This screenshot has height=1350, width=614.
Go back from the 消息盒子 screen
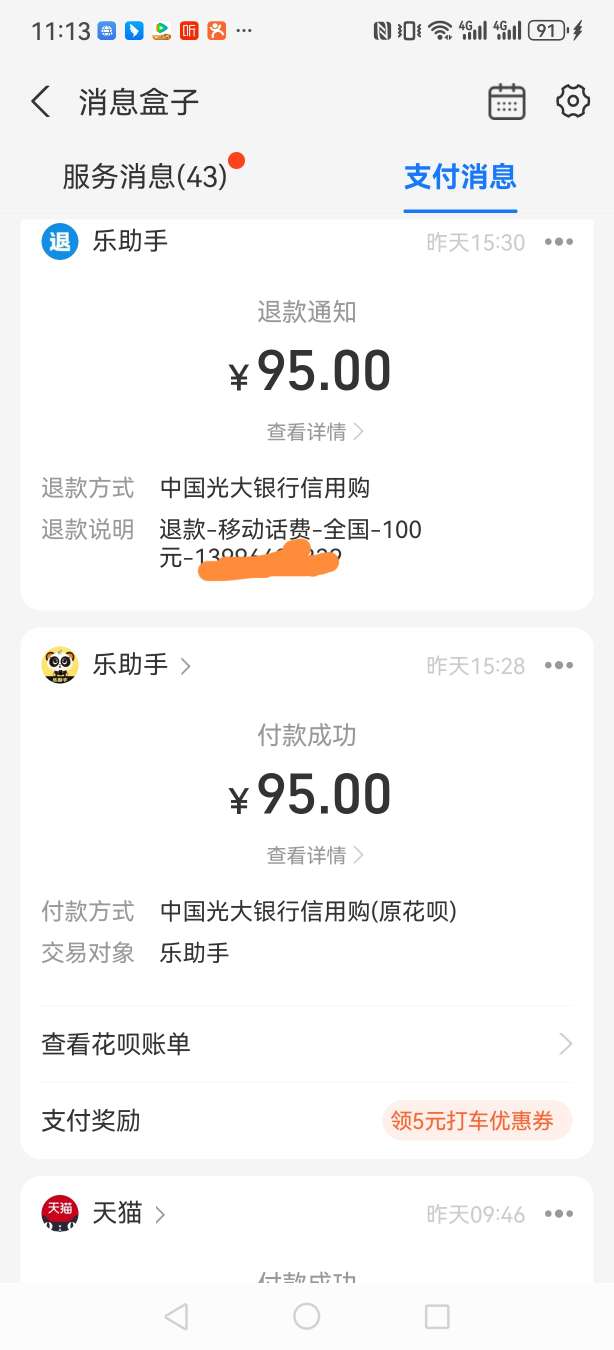point(40,102)
